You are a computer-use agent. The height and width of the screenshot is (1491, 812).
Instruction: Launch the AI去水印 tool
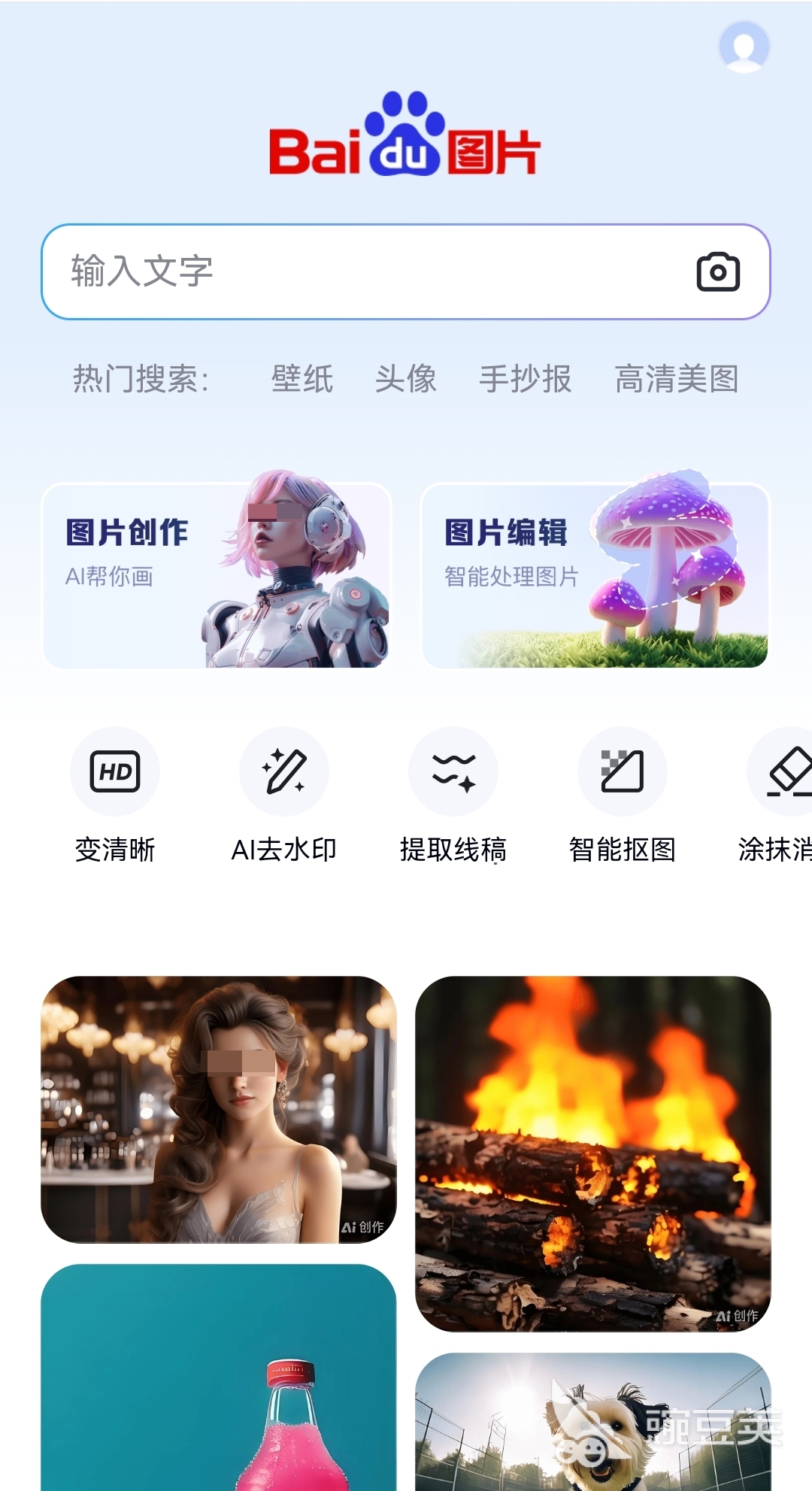(283, 772)
